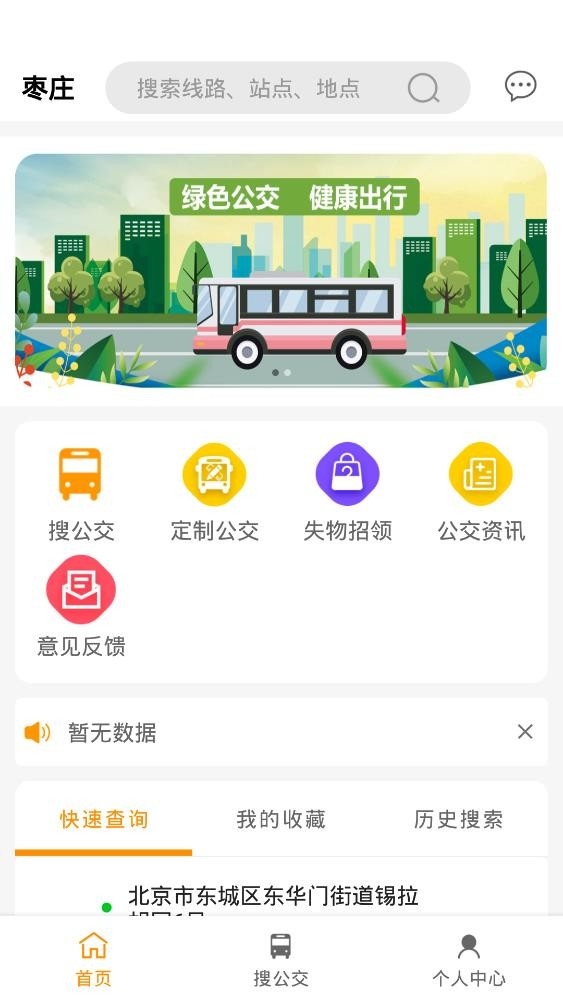Change the city from 枣庄
The image size is (563, 1000).
click(48, 88)
